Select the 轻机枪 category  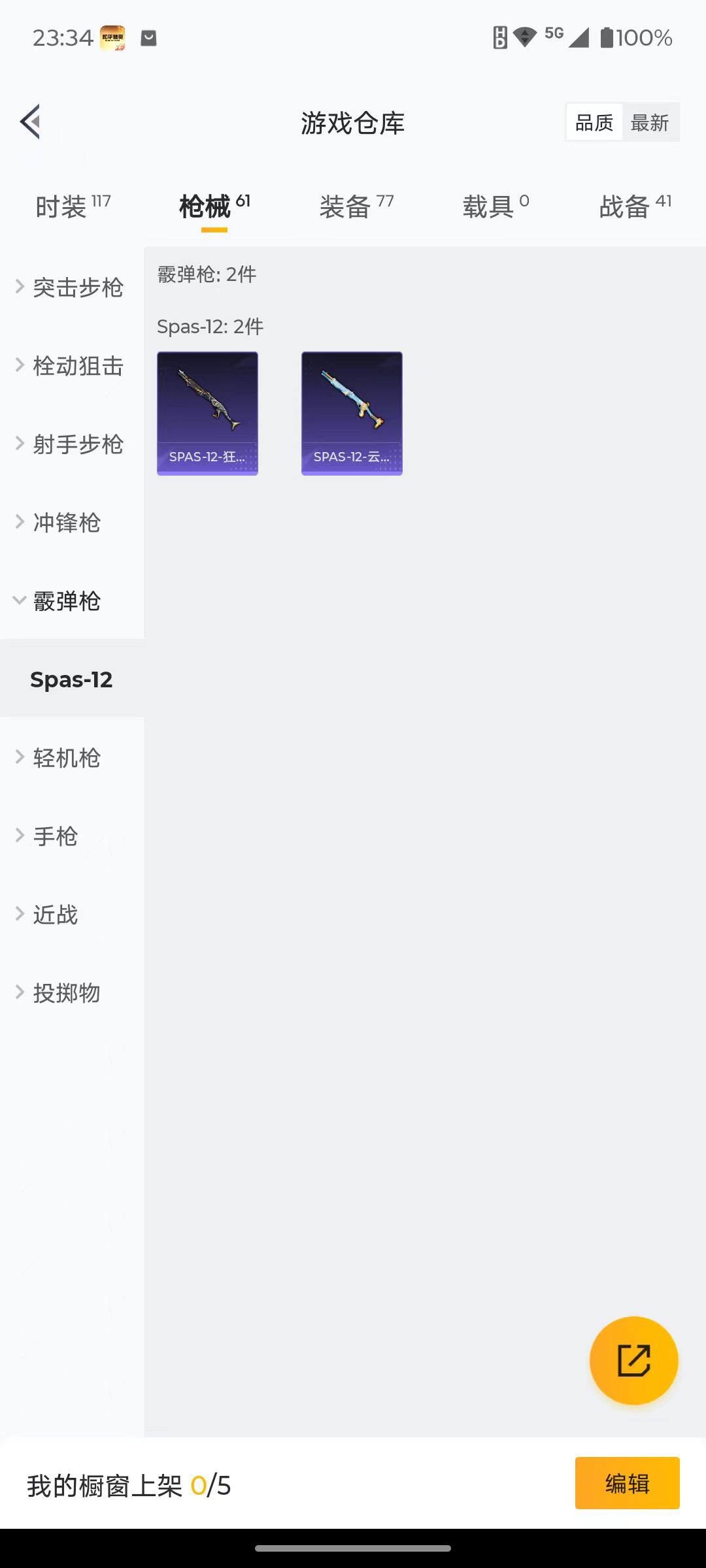pos(65,758)
